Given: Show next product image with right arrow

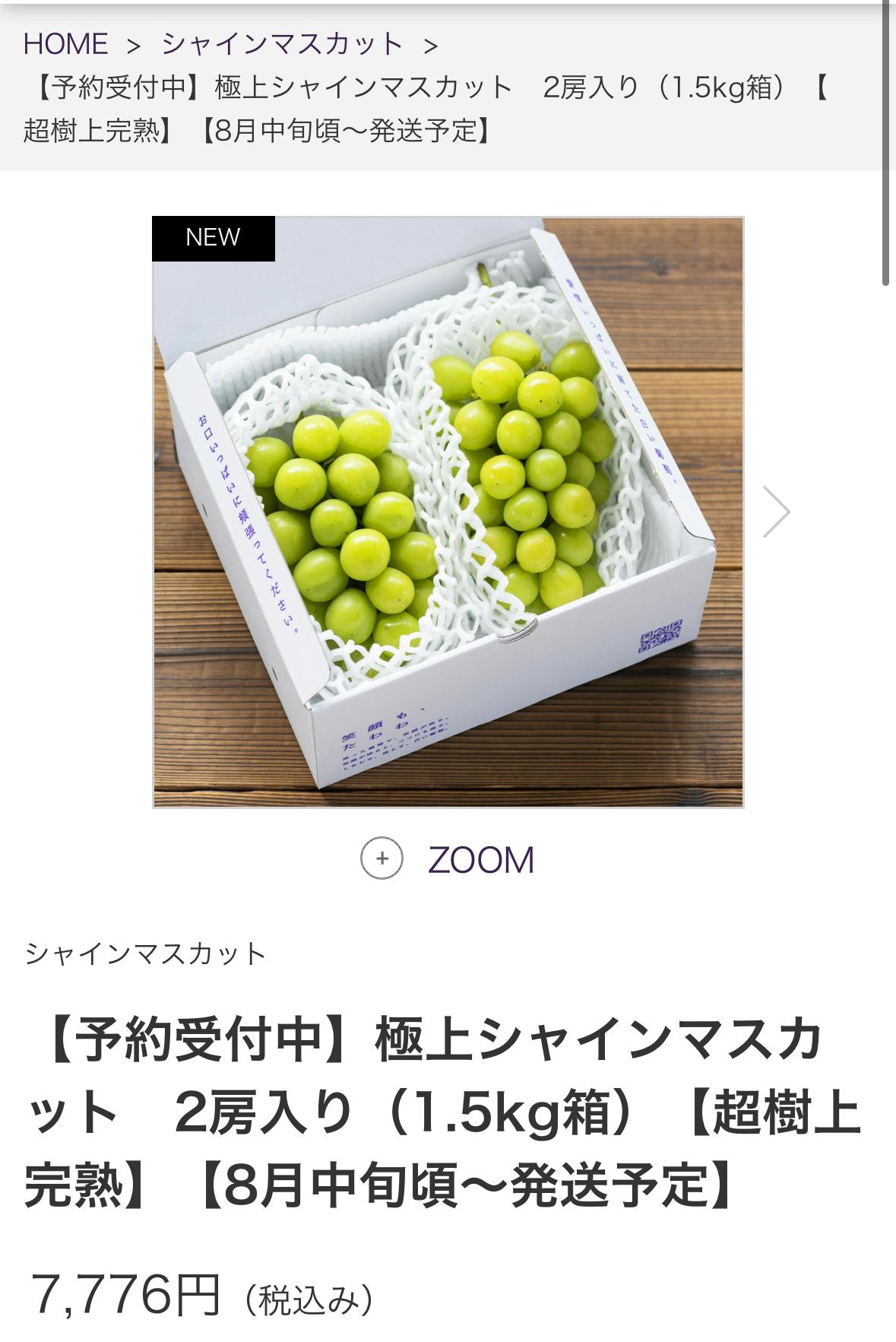Looking at the screenshot, I should 776,512.
